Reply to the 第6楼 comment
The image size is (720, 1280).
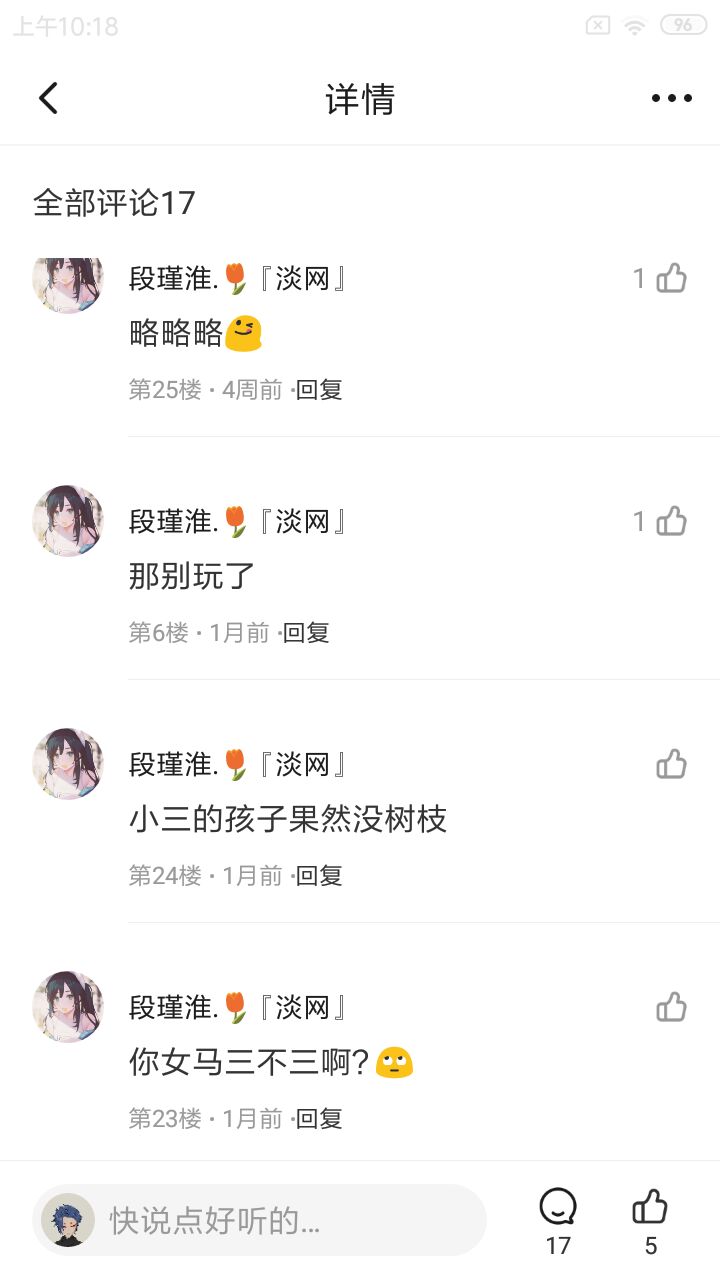click(x=306, y=633)
